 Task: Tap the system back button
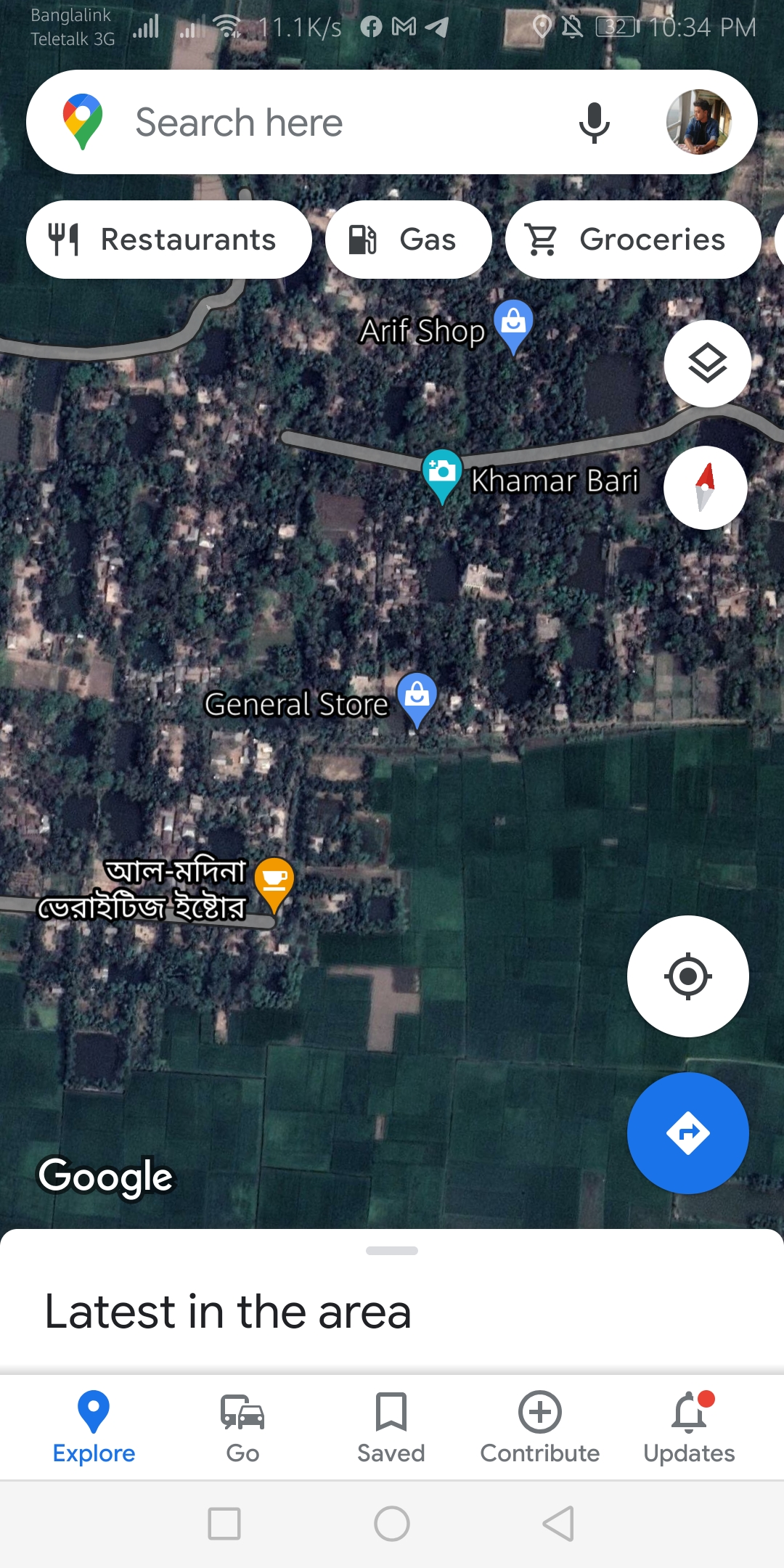(x=559, y=1523)
